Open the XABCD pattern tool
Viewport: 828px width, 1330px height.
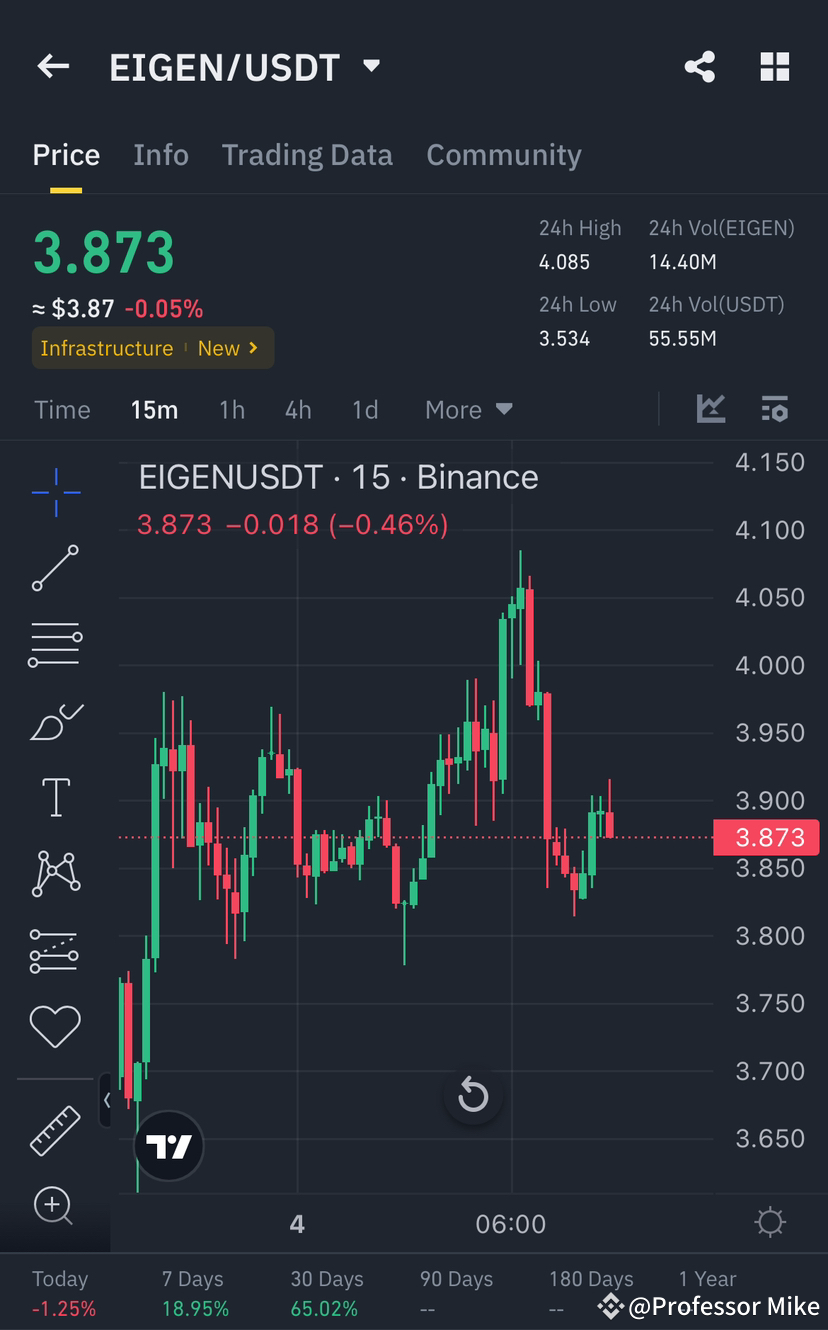(x=55, y=872)
